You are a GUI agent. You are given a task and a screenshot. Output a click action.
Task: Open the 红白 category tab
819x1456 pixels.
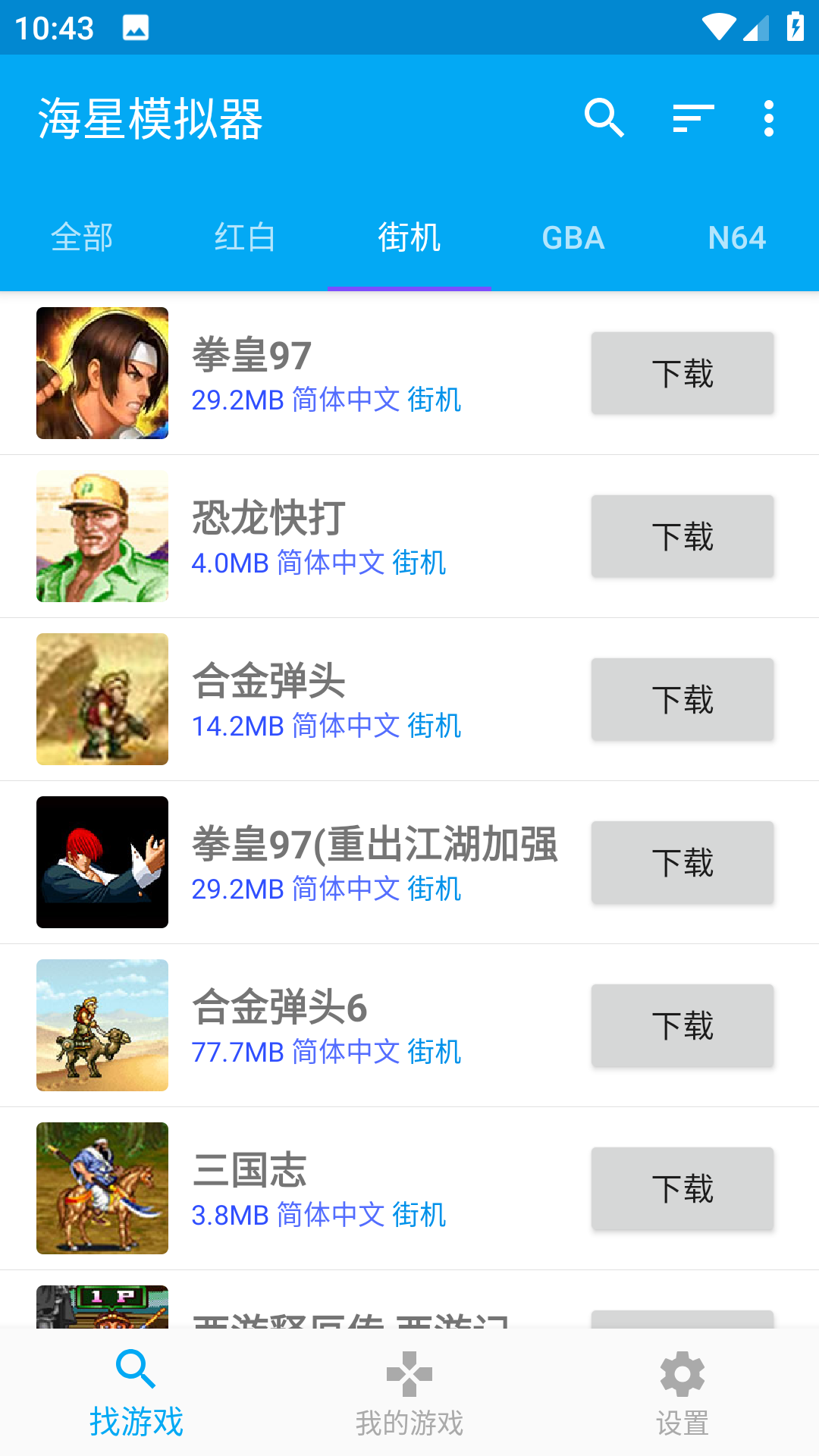(x=246, y=237)
